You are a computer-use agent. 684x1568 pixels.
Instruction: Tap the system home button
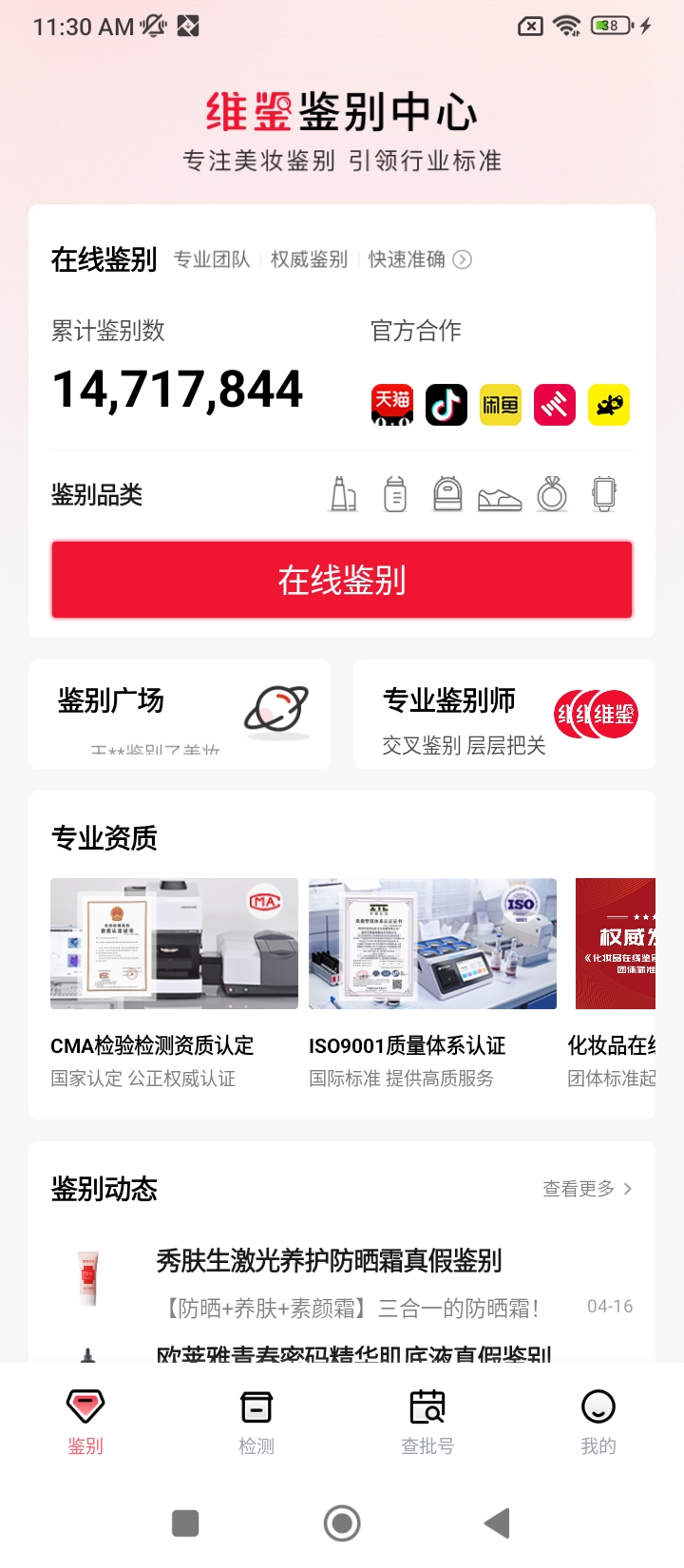pos(342,1523)
